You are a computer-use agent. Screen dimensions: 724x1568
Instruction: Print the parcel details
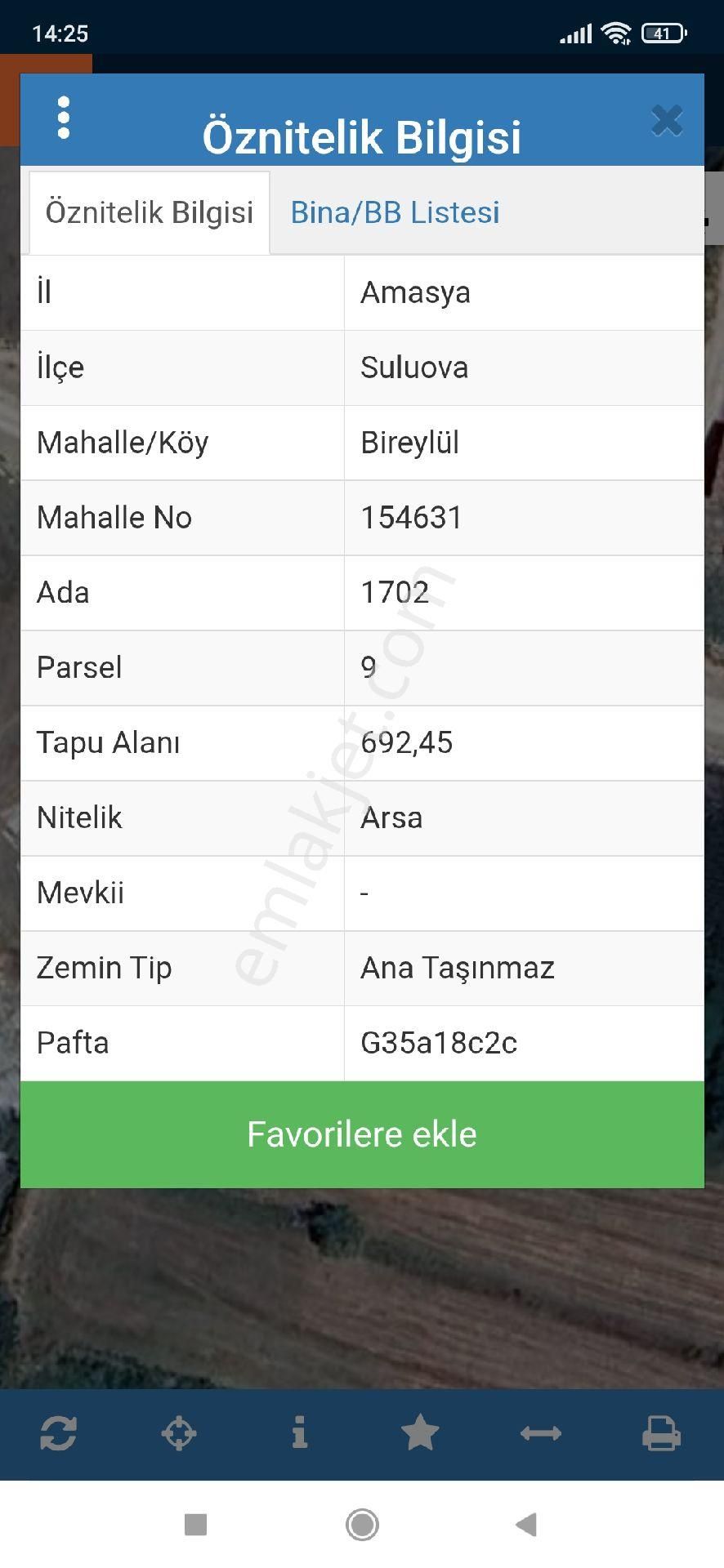pyautogui.click(x=662, y=1433)
